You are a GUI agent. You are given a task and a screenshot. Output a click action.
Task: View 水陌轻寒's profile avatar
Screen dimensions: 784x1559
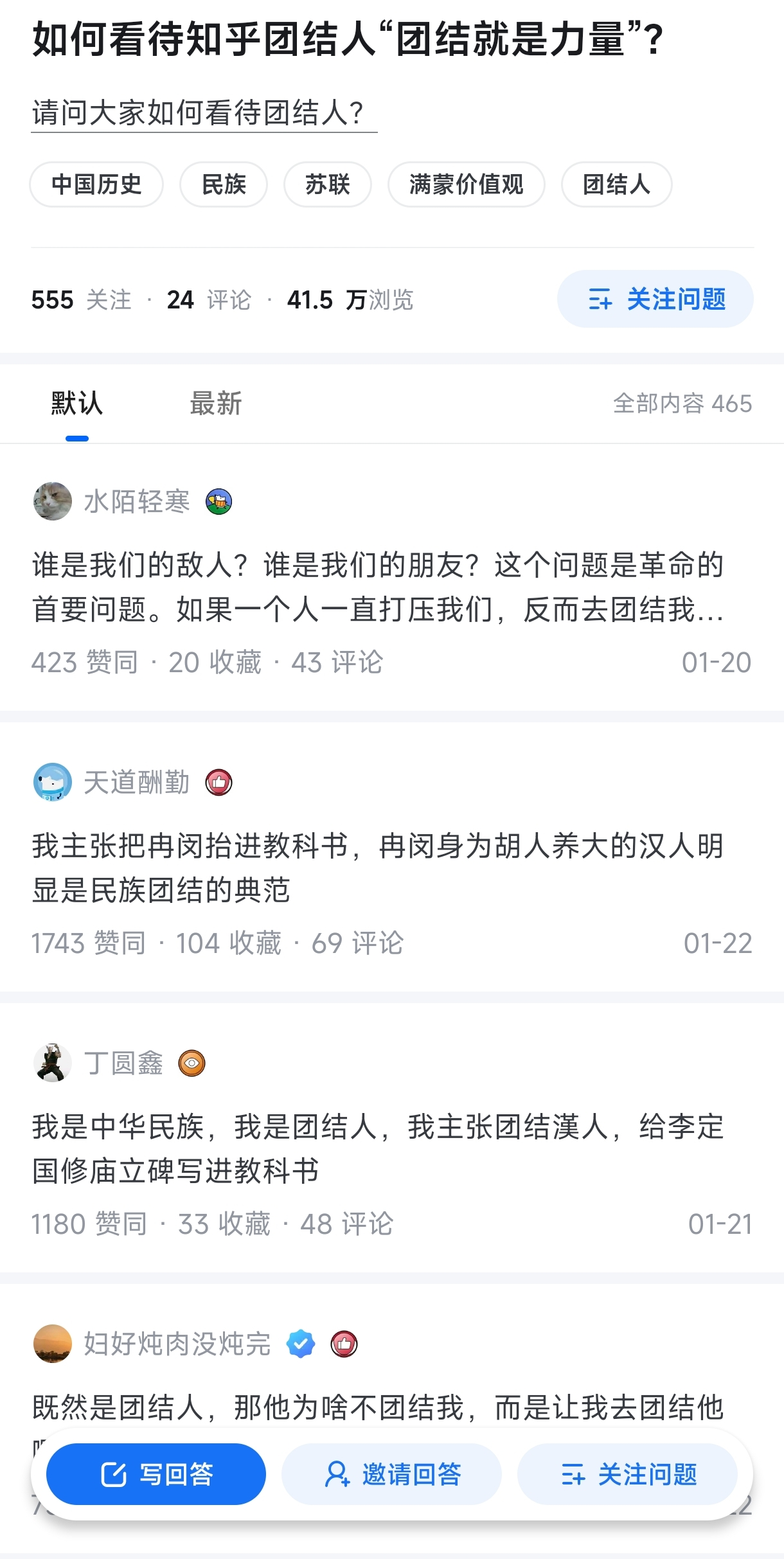[53, 501]
